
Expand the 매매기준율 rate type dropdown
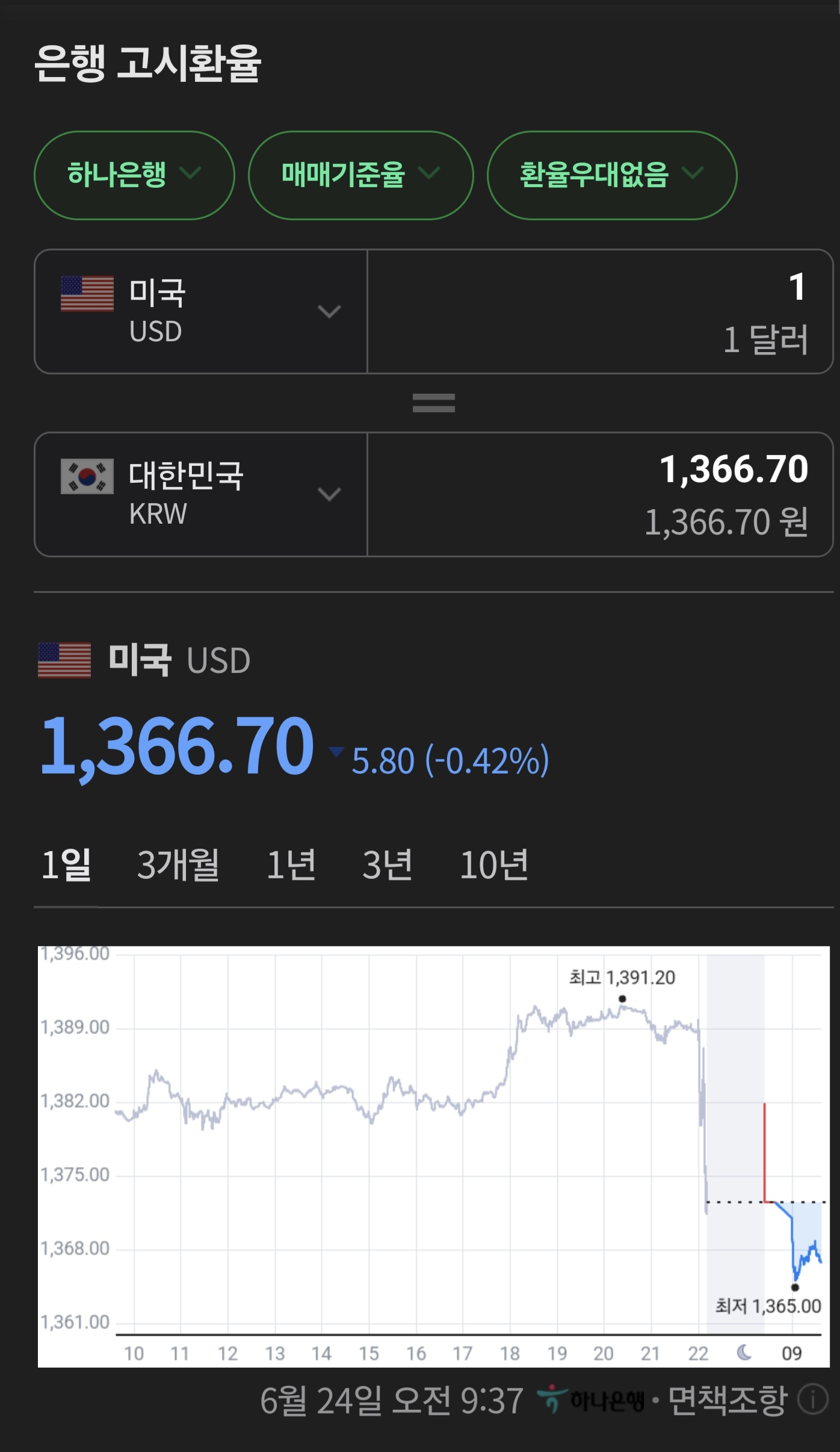tap(360, 175)
